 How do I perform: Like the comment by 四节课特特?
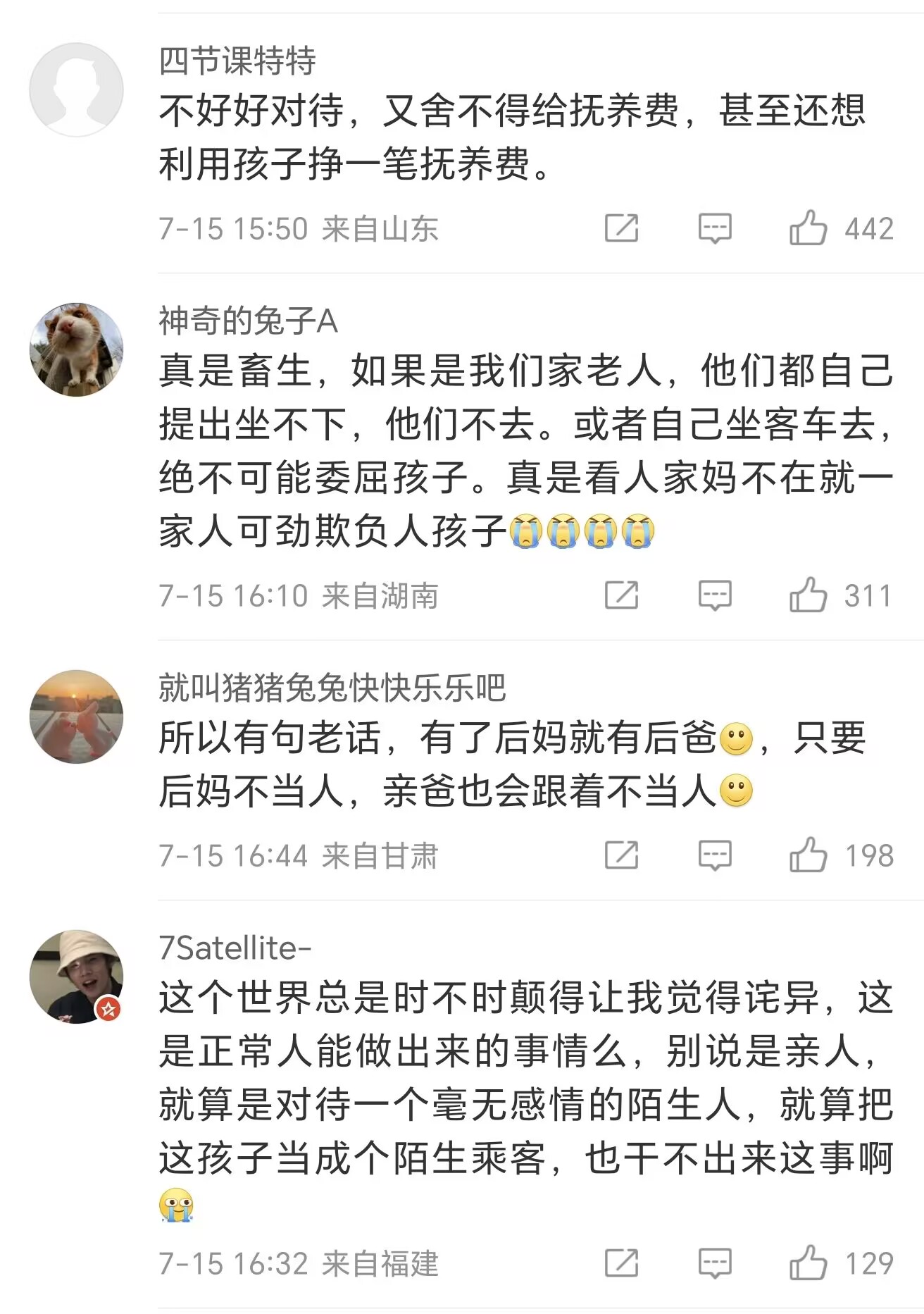(x=808, y=228)
